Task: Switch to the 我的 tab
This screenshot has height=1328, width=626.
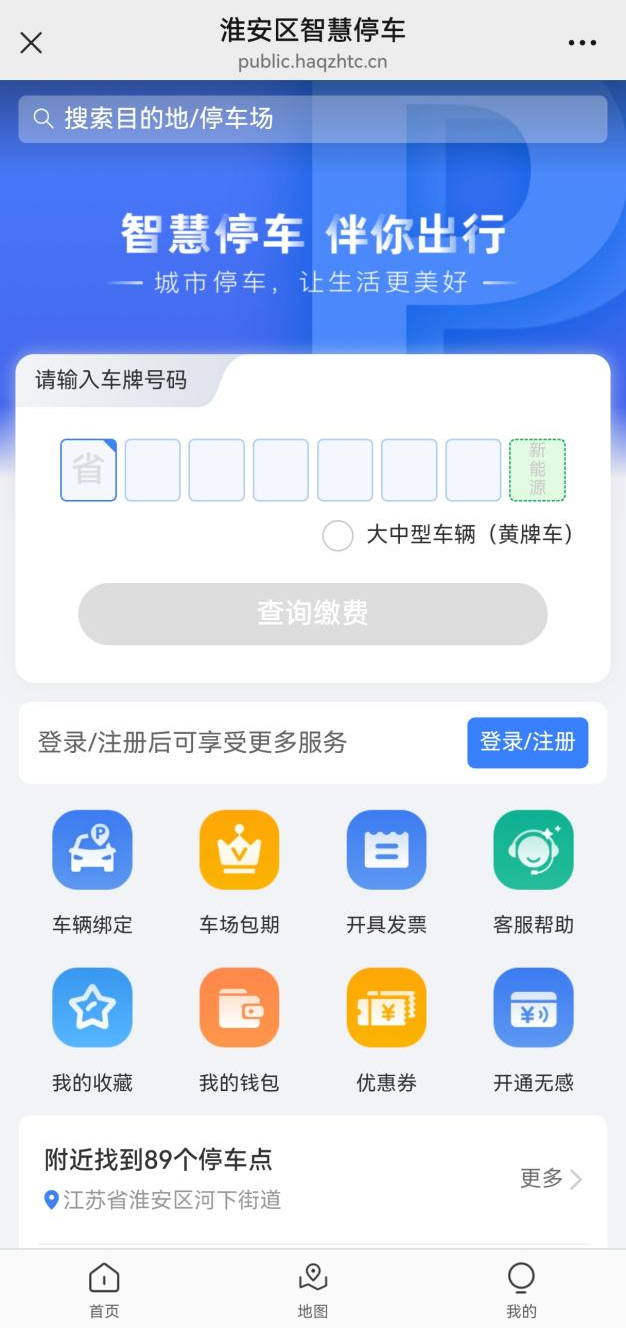Action: (521, 1289)
